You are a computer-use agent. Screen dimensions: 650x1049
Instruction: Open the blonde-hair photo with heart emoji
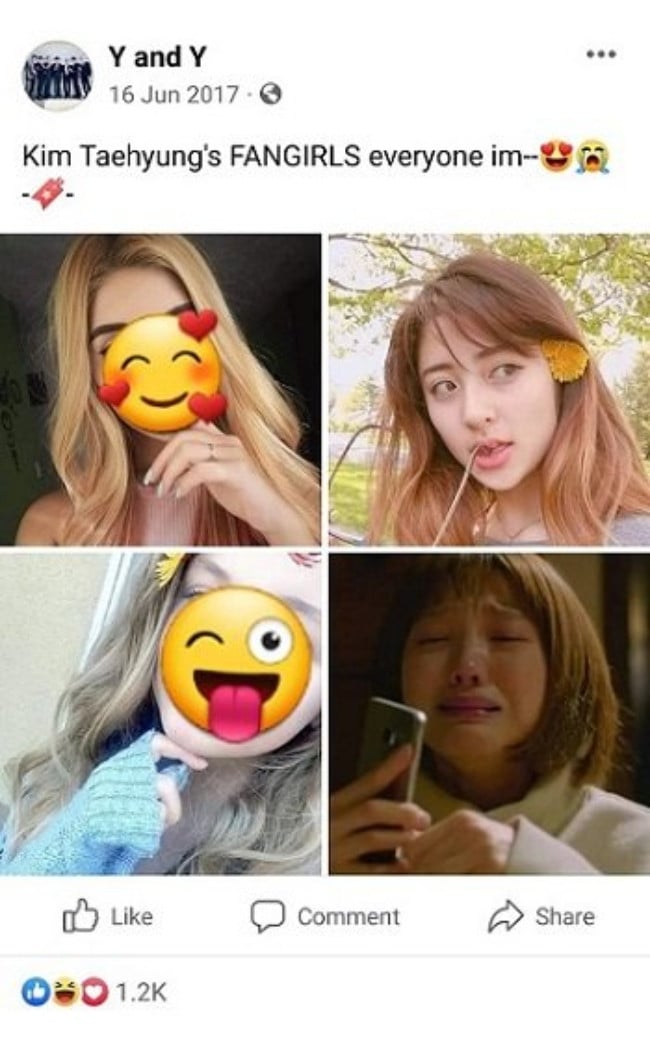coord(160,389)
